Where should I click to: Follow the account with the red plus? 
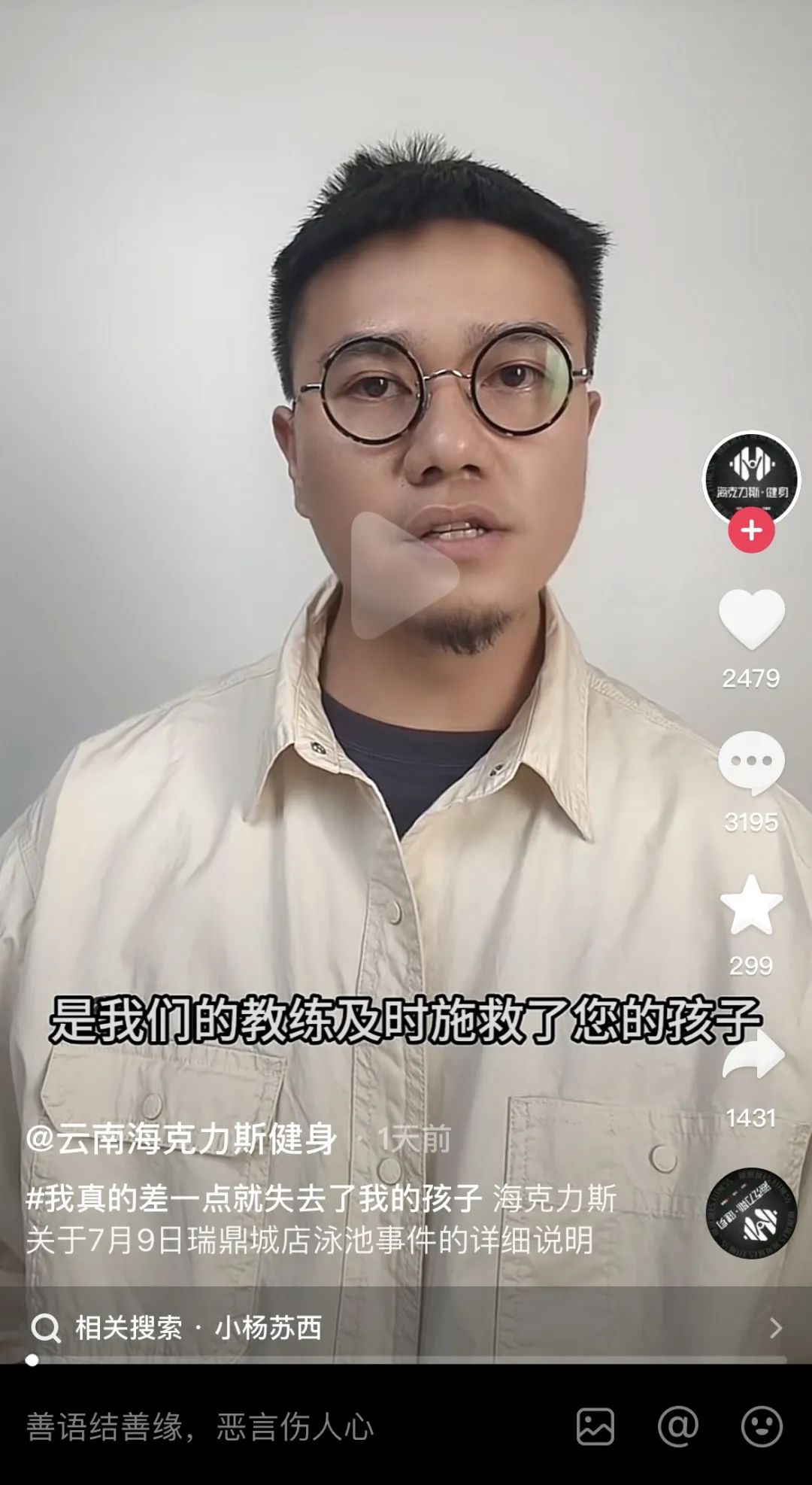[x=751, y=530]
